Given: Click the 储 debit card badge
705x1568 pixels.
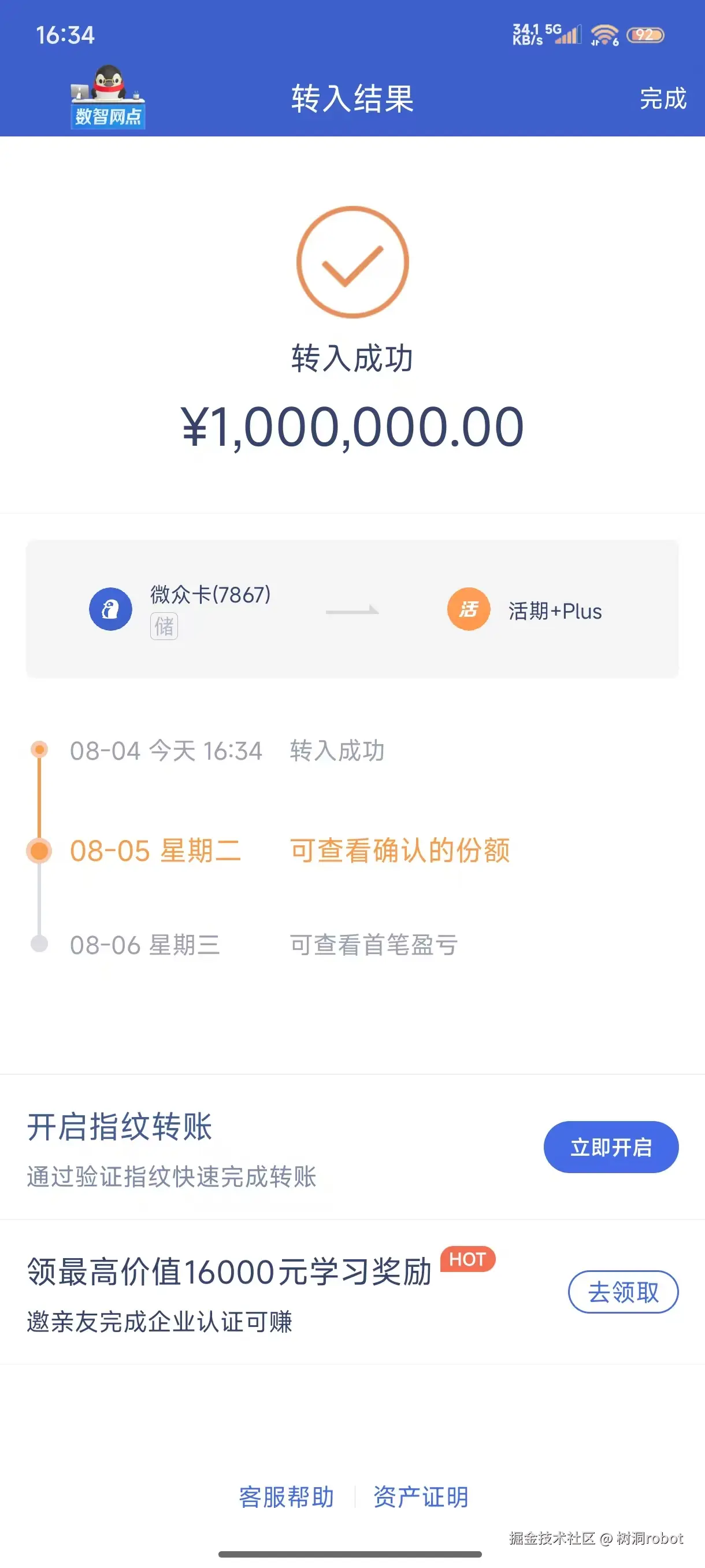Looking at the screenshot, I should [x=164, y=627].
